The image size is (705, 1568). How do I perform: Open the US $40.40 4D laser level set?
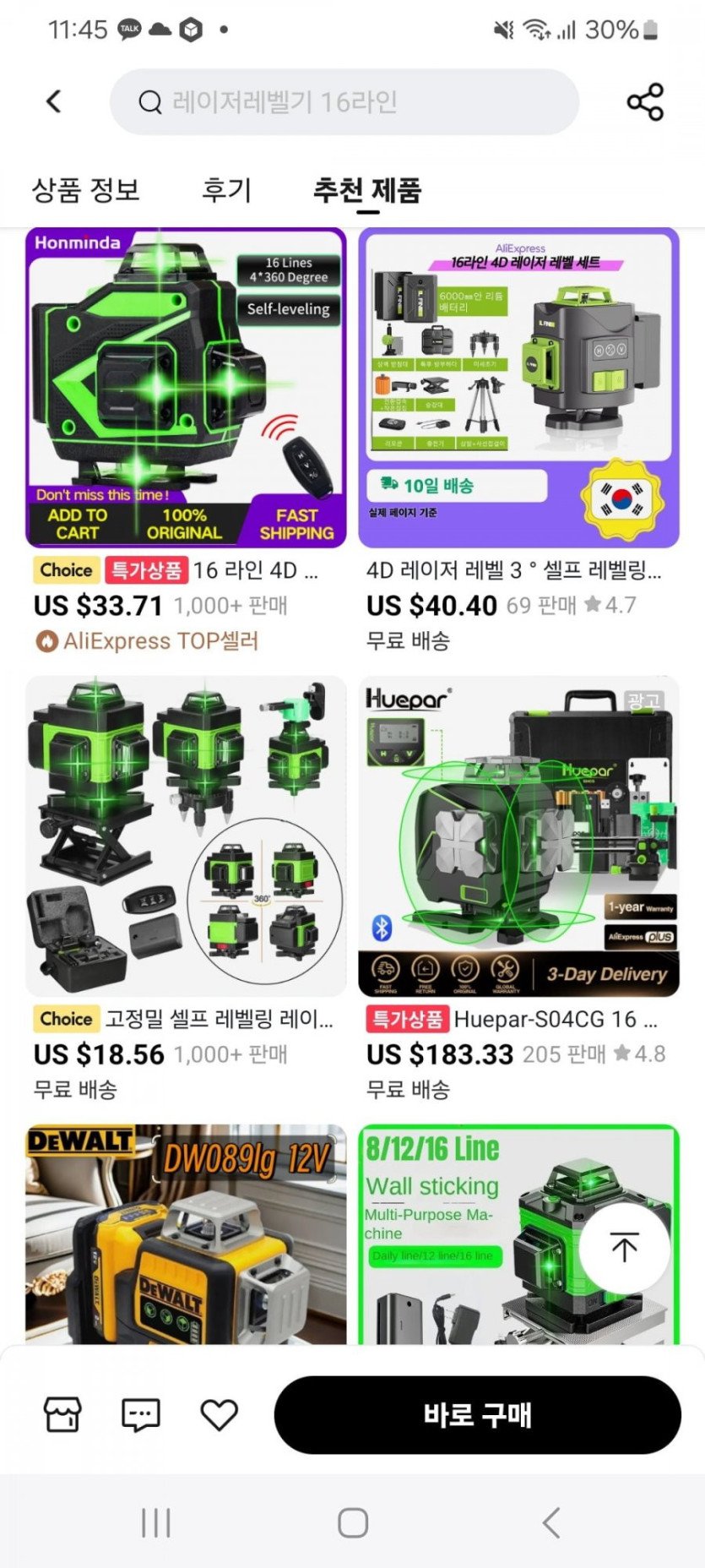coord(518,389)
